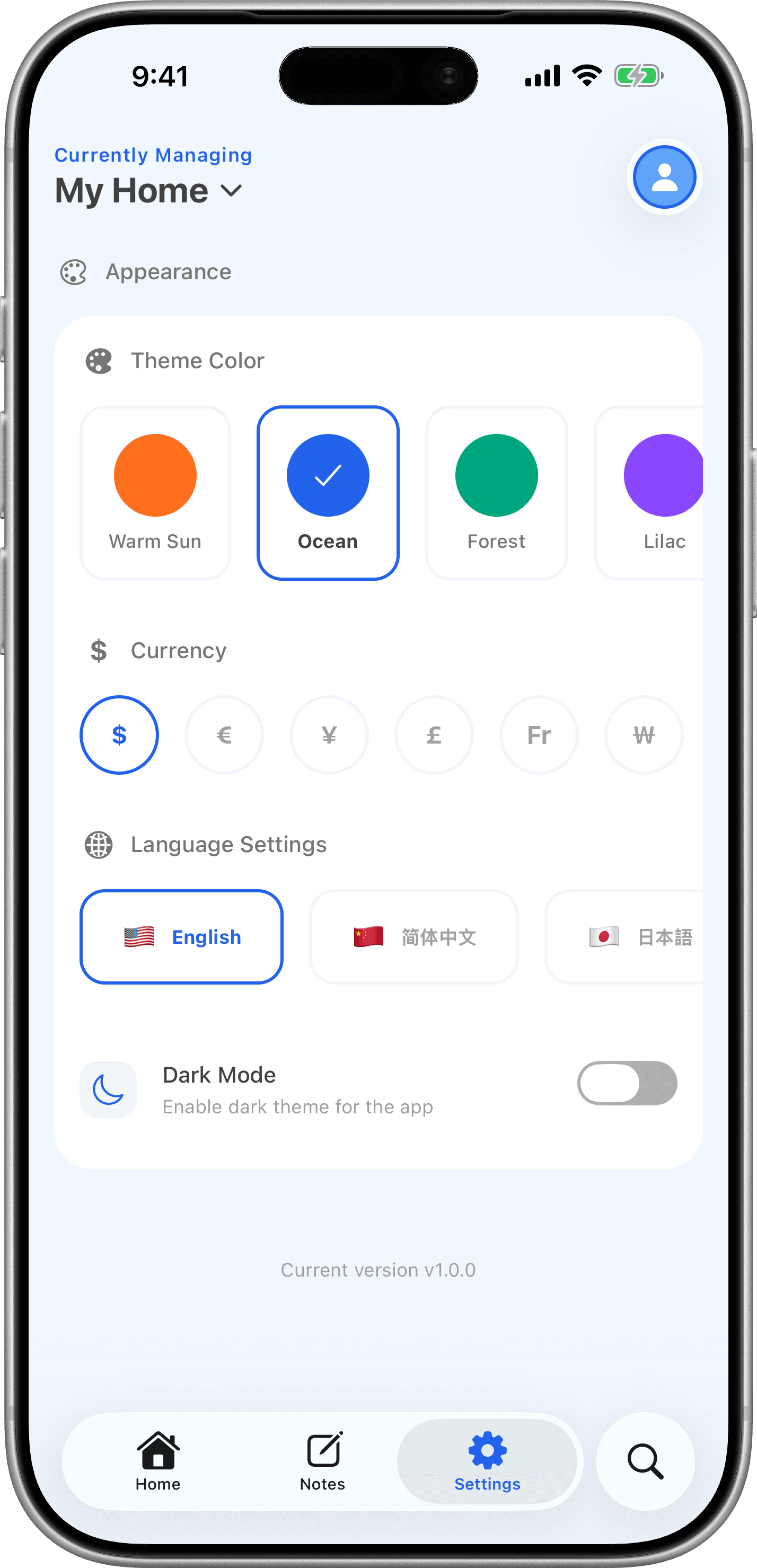Change language to 日本語
Screen dimensions: 757x1568
625,937
